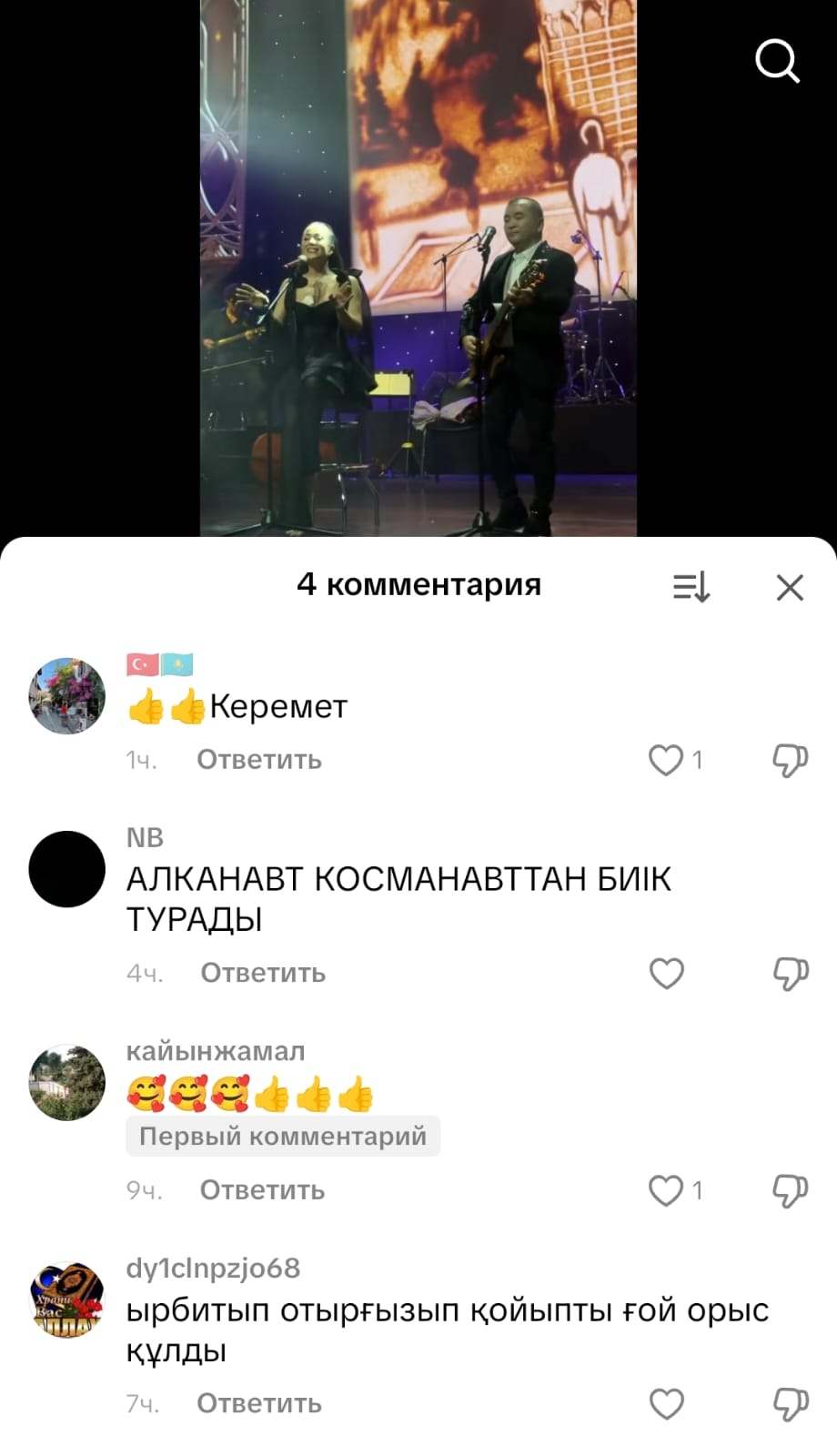
Task: Like кайынжамал's emoji comment
Action: (x=666, y=1190)
